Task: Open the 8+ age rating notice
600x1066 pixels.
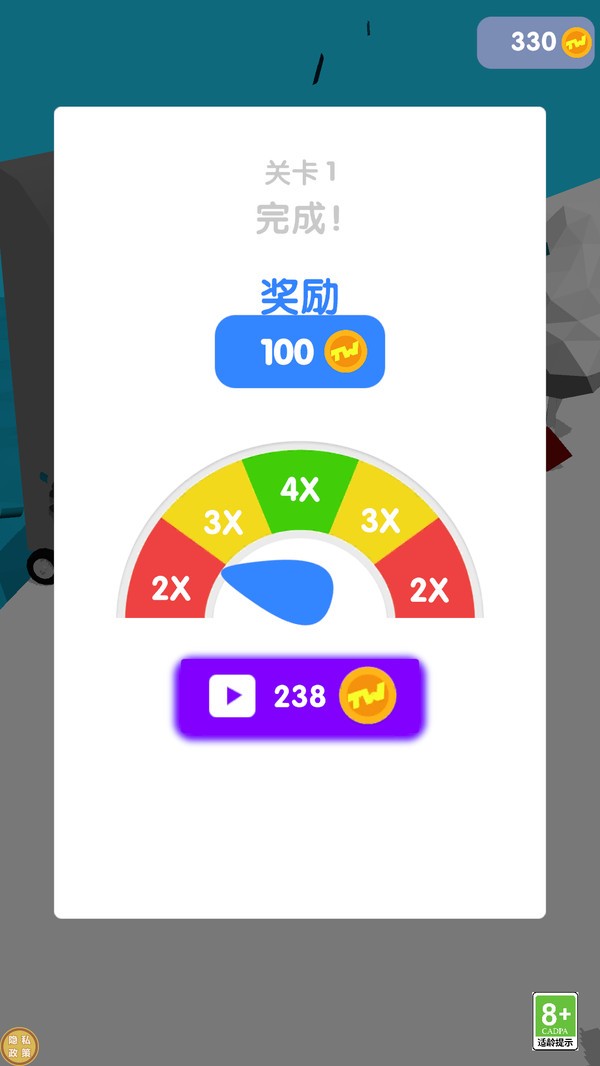Action: (x=555, y=1020)
